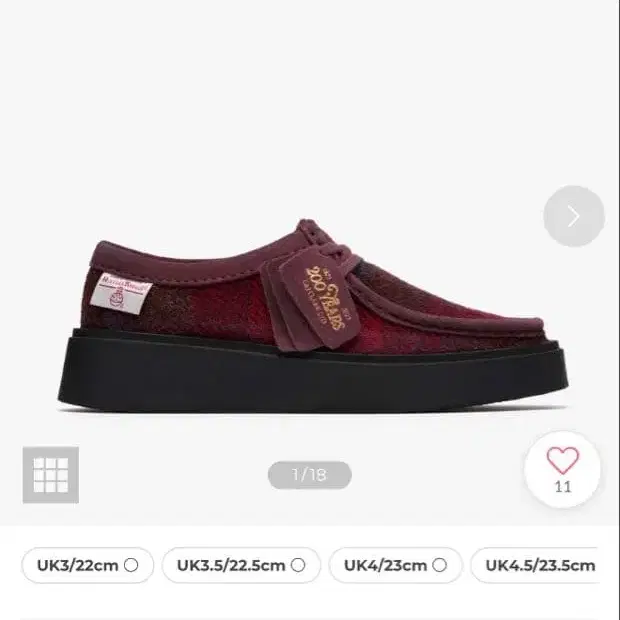
Task: Select size UK3.5/22.5cm
Action: (x=240, y=565)
